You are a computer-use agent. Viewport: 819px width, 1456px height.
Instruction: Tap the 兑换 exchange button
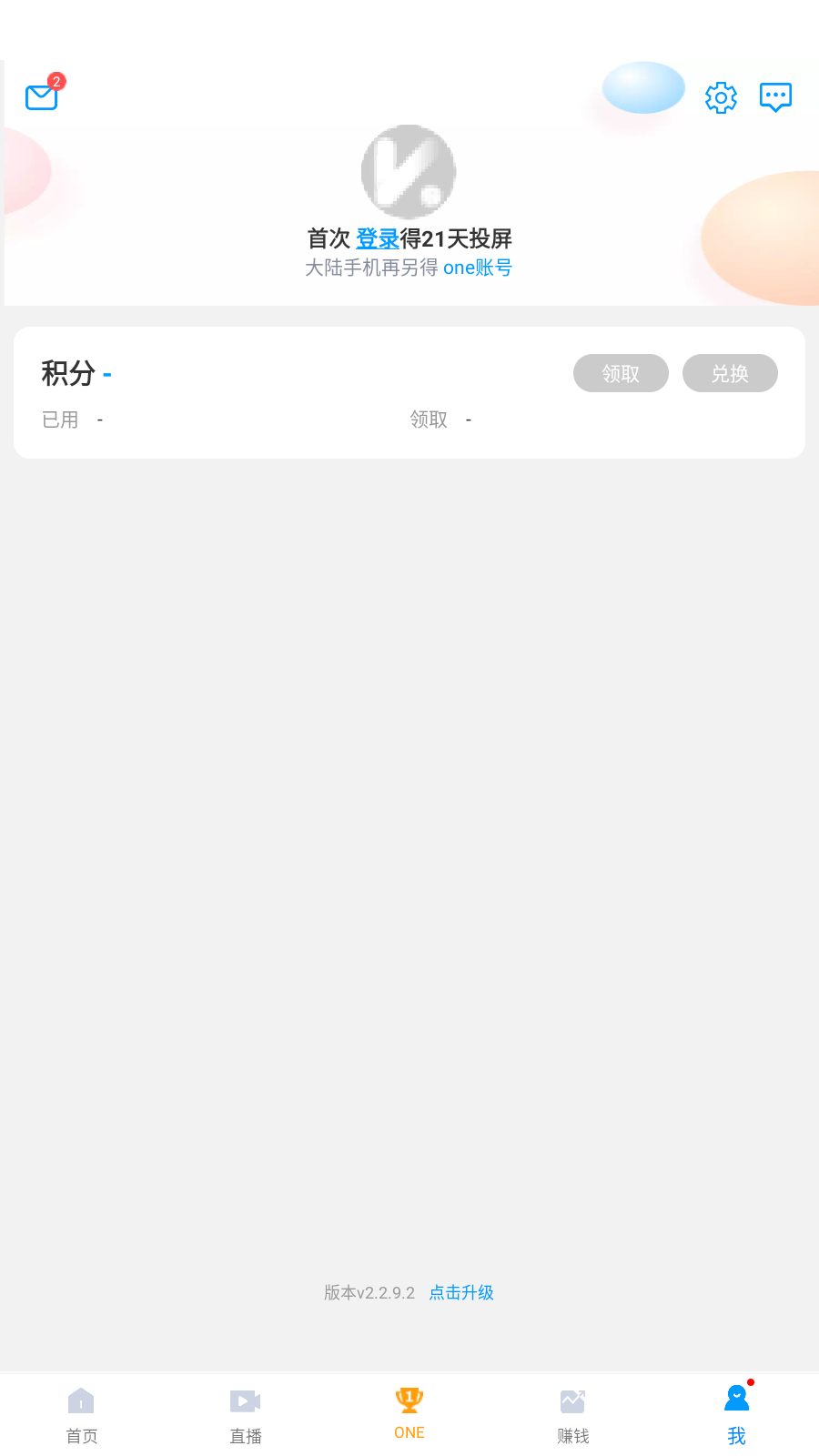pyautogui.click(x=730, y=373)
